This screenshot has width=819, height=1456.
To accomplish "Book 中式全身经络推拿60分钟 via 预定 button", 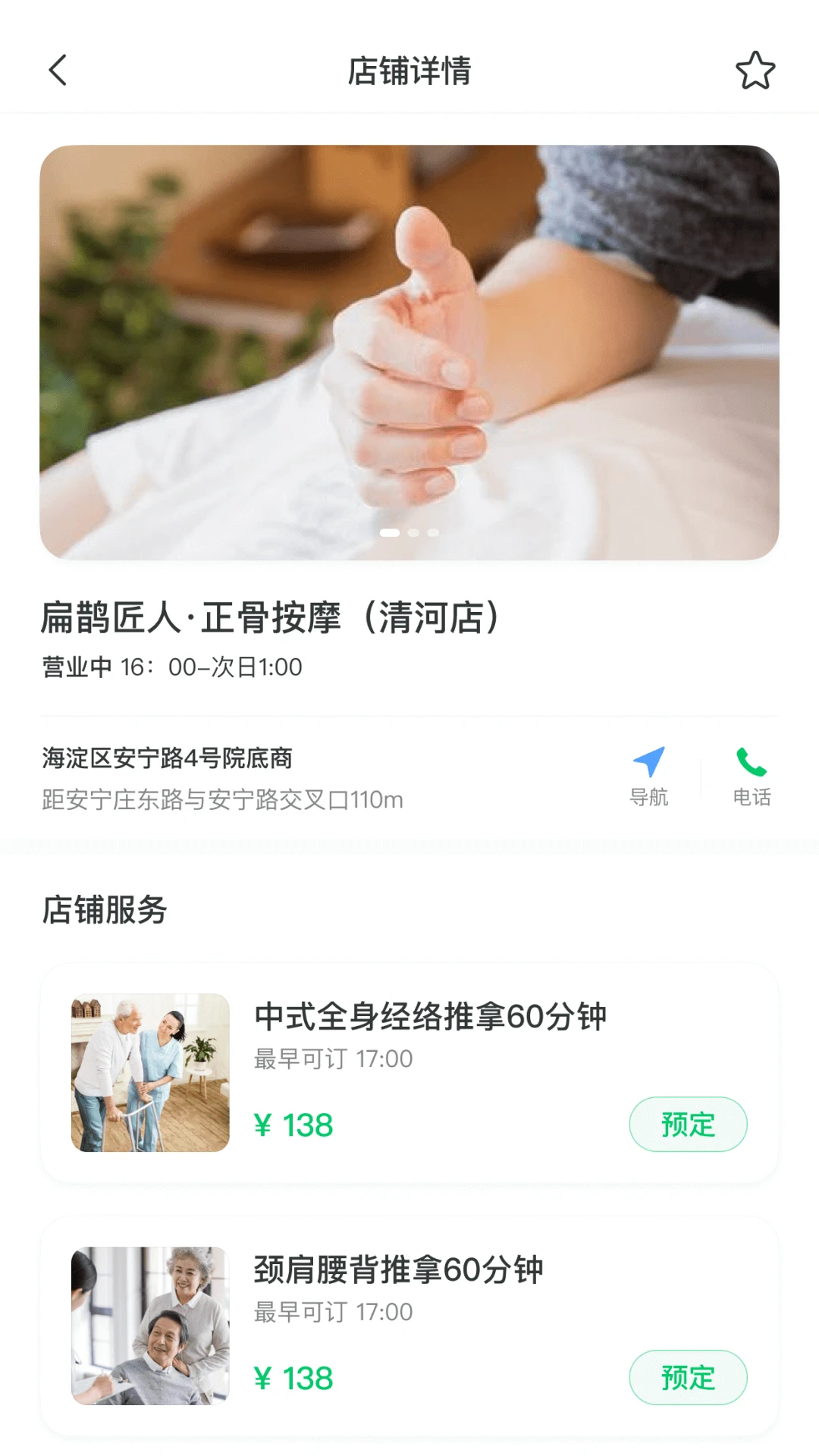I will tap(688, 1125).
